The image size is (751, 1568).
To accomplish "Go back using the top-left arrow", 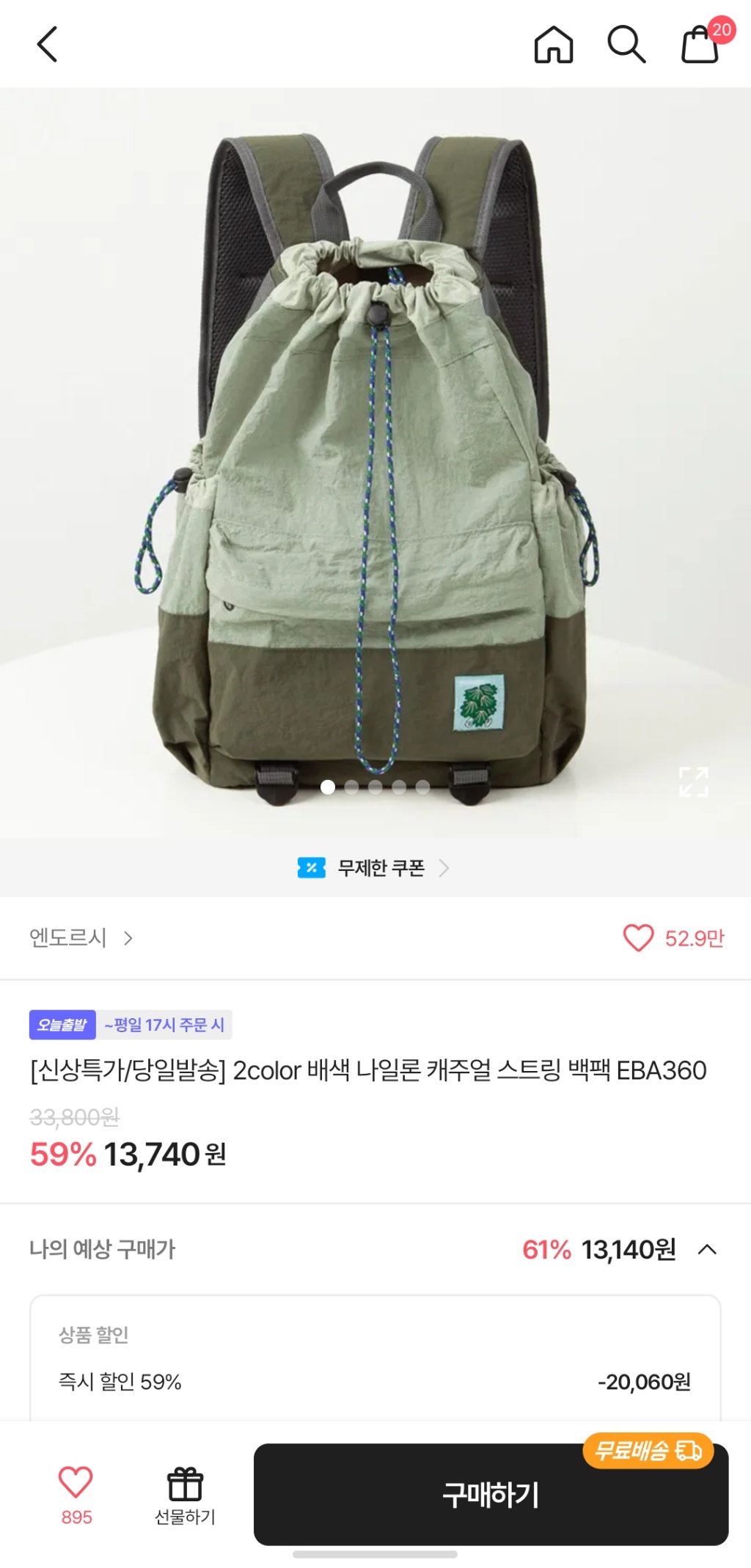I will (x=47, y=44).
